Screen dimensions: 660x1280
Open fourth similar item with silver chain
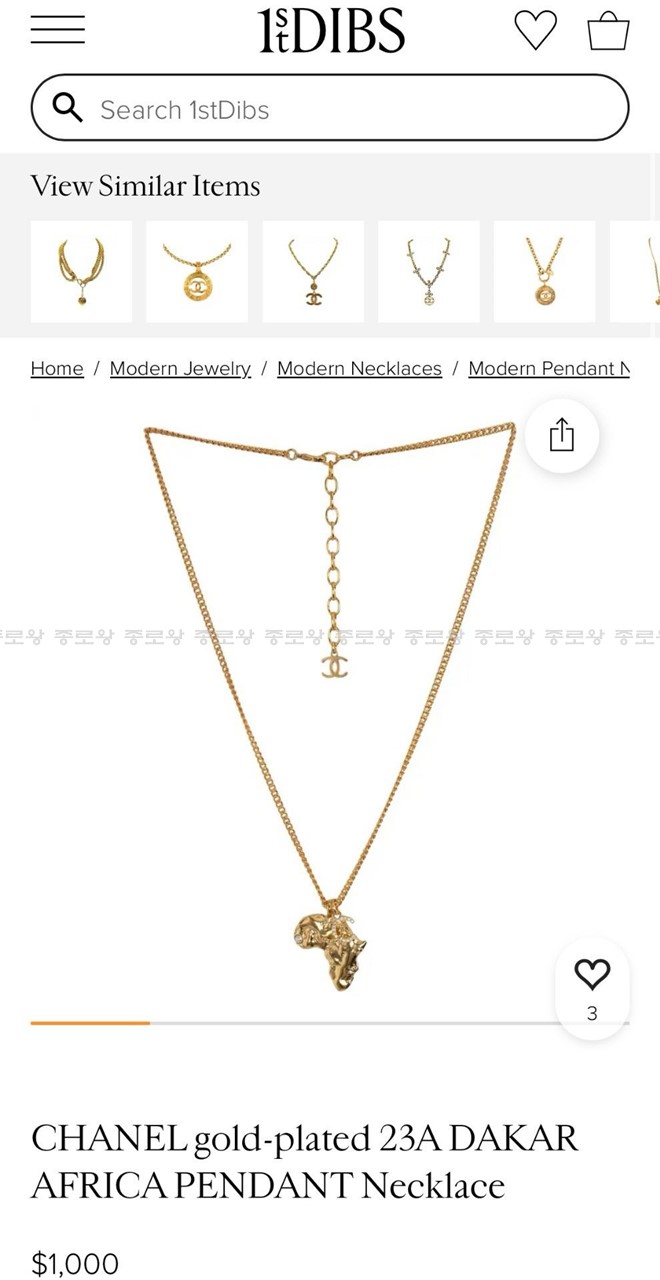point(428,271)
